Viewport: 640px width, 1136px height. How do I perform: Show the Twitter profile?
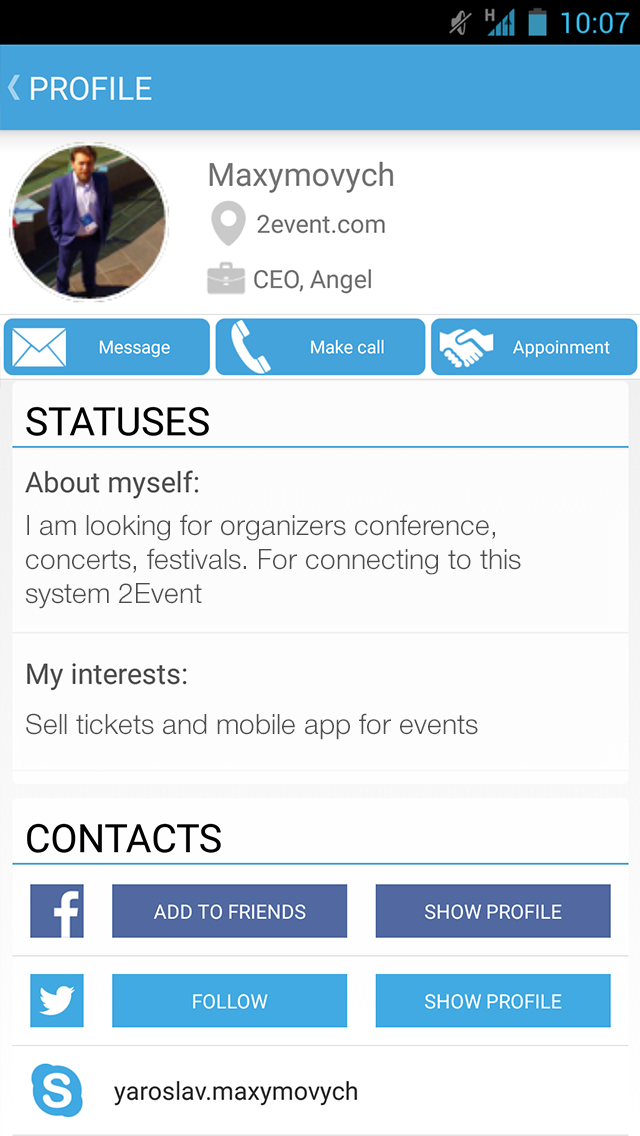(x=493, y=1001)
